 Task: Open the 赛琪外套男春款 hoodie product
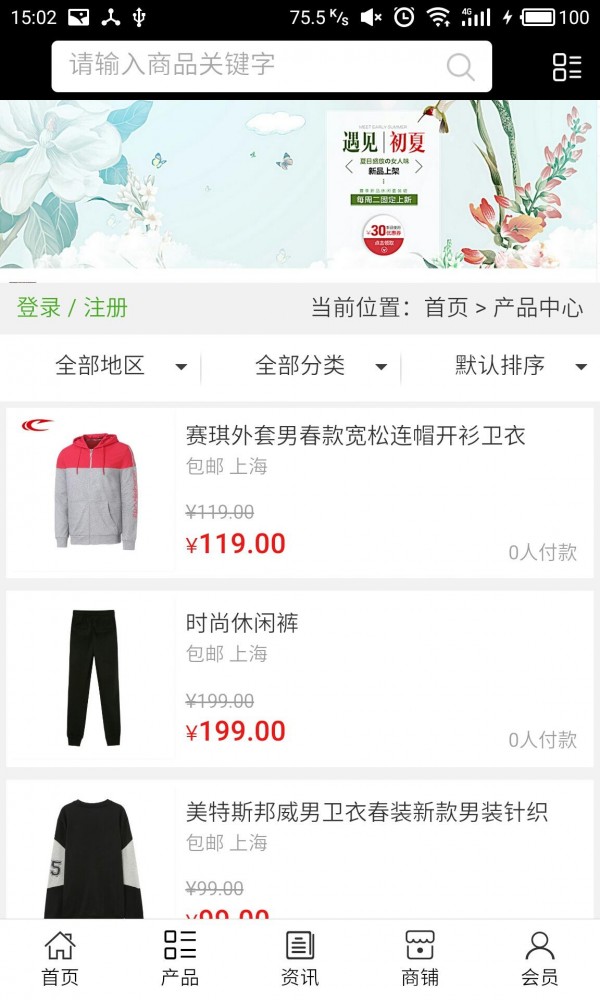[355, 436]
